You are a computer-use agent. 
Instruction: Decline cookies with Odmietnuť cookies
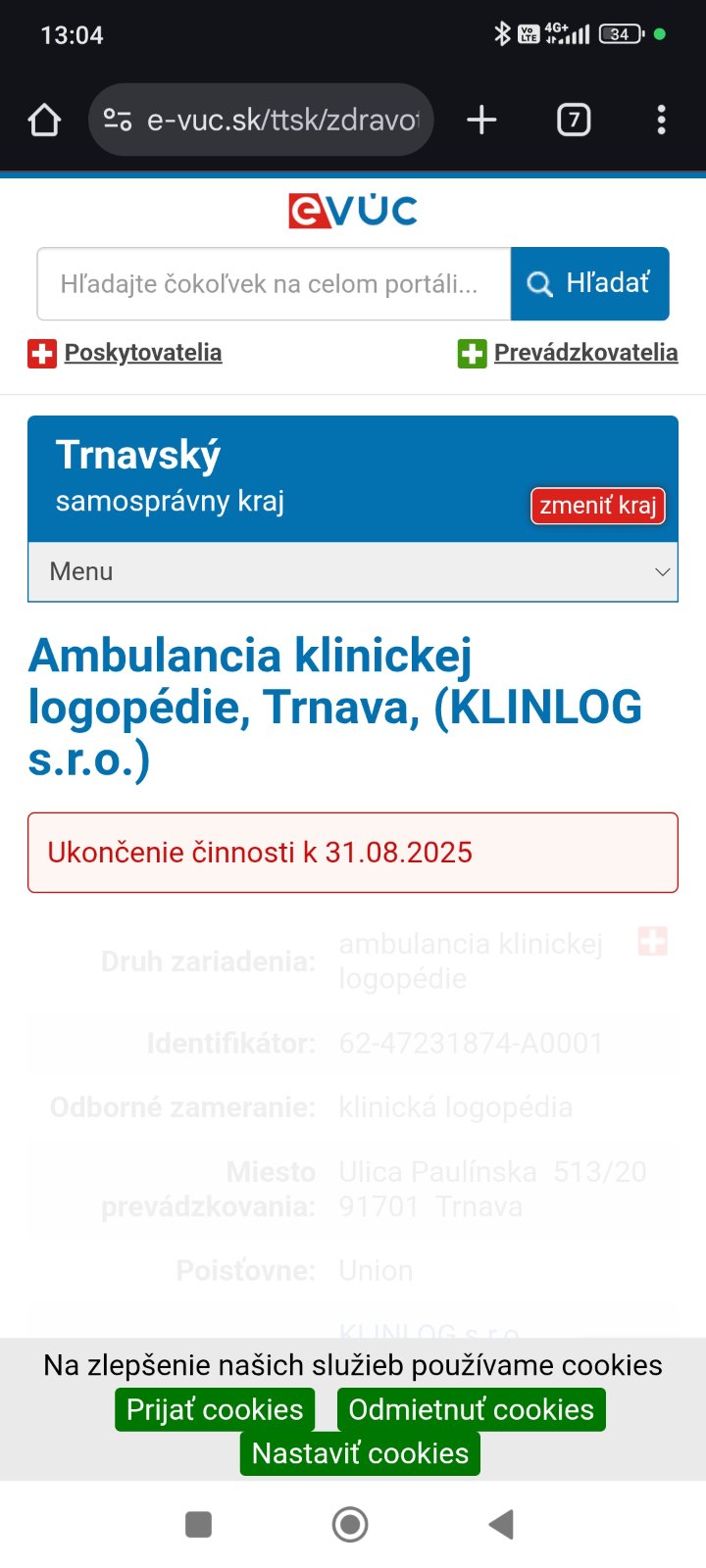[471, 1409]
